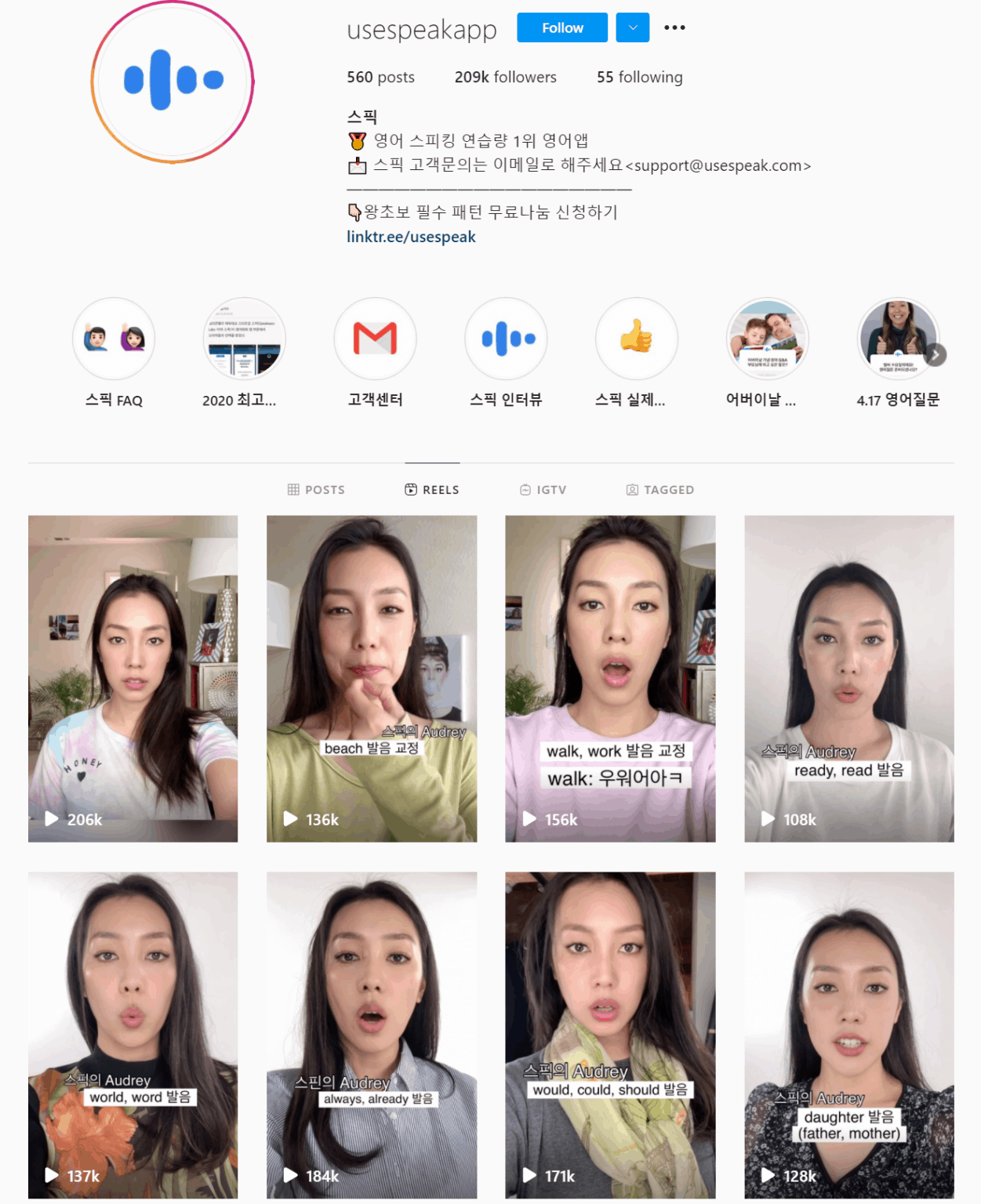The width and height of the screenshot is (981, 1204).
Task: Switch to the Posts tab
Action: click(x=316, y=490)
